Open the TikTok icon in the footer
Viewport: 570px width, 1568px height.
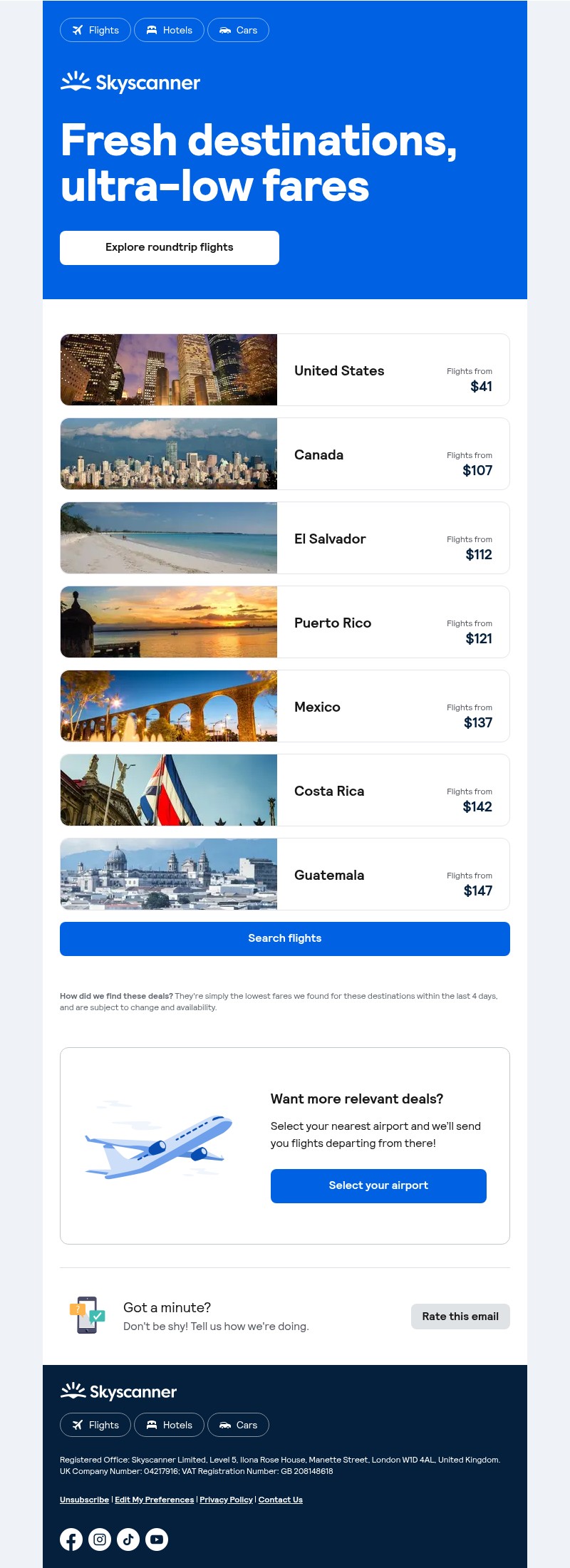128,1540
